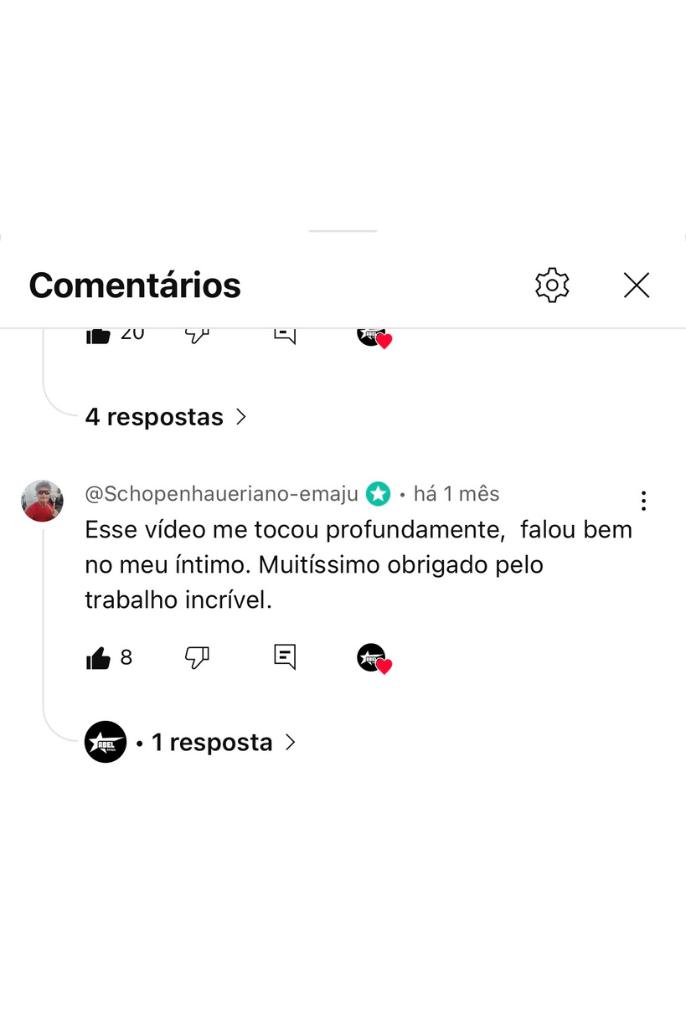Open the comments settings gear

pyautogui.click(x=552, y=285)
